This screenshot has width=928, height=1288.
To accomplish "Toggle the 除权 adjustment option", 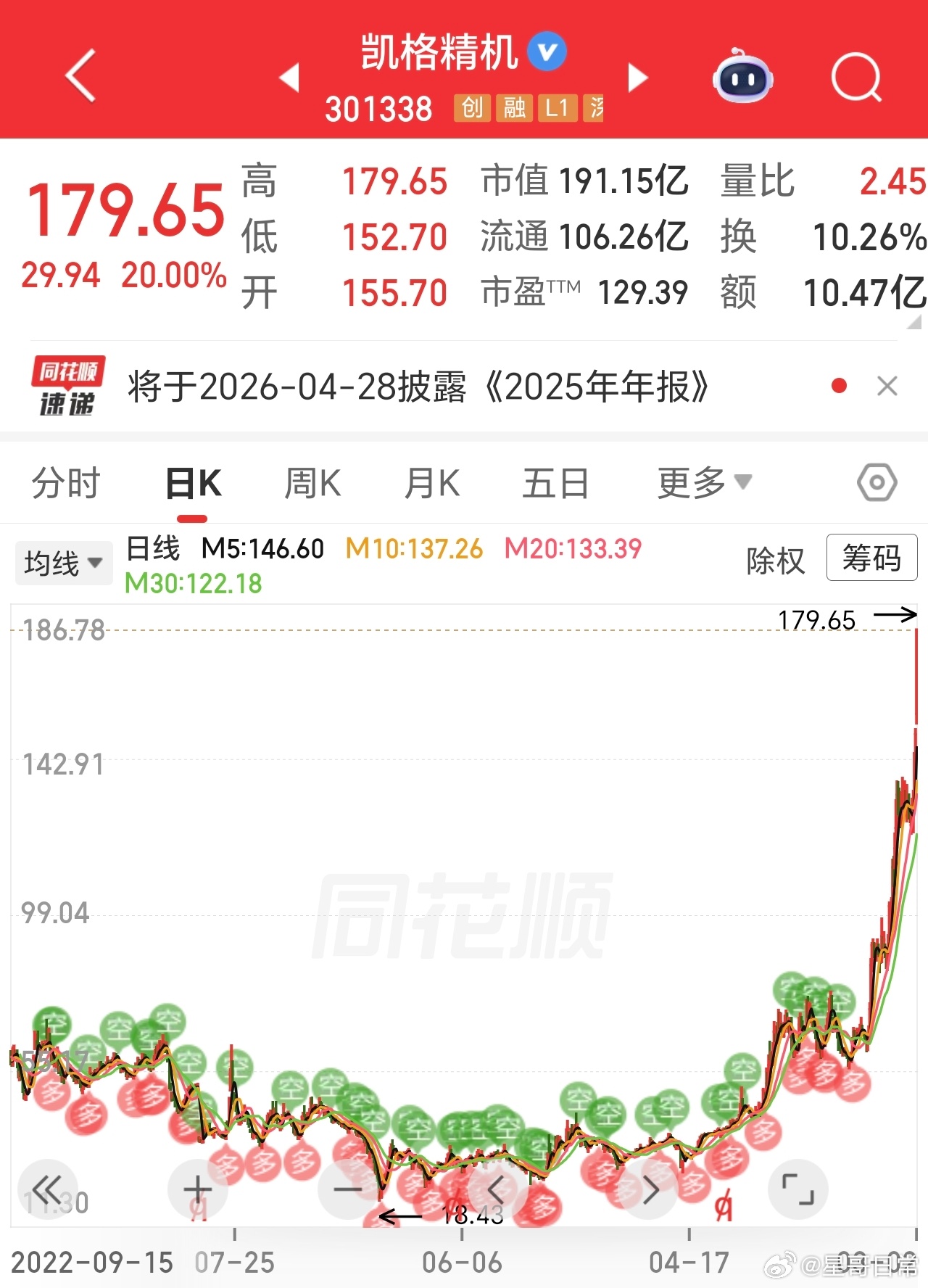I will point(774,561).
